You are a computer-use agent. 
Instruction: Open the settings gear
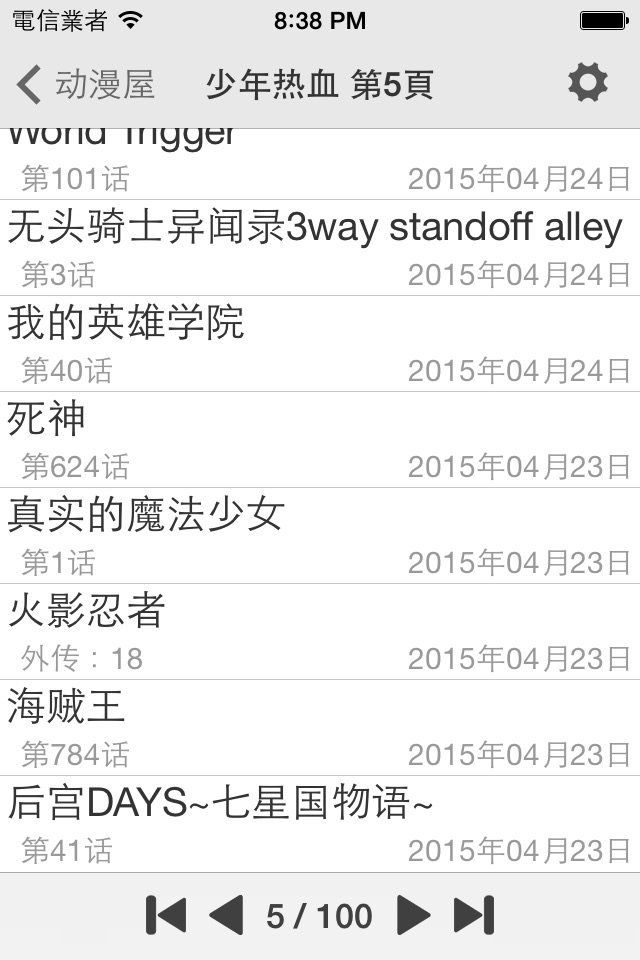pyautogui.click(x=587, y=83)
